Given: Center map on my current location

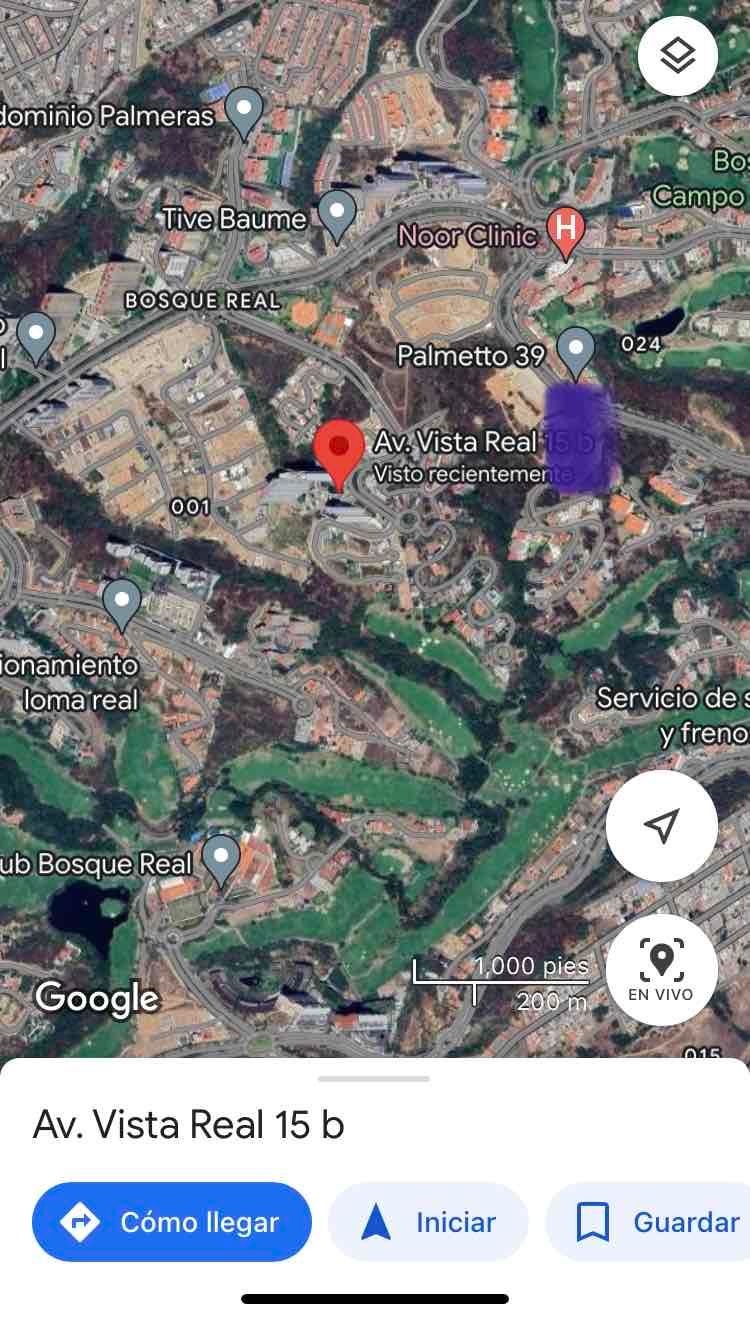Looking at the screenshot, I should coord(661,826).
